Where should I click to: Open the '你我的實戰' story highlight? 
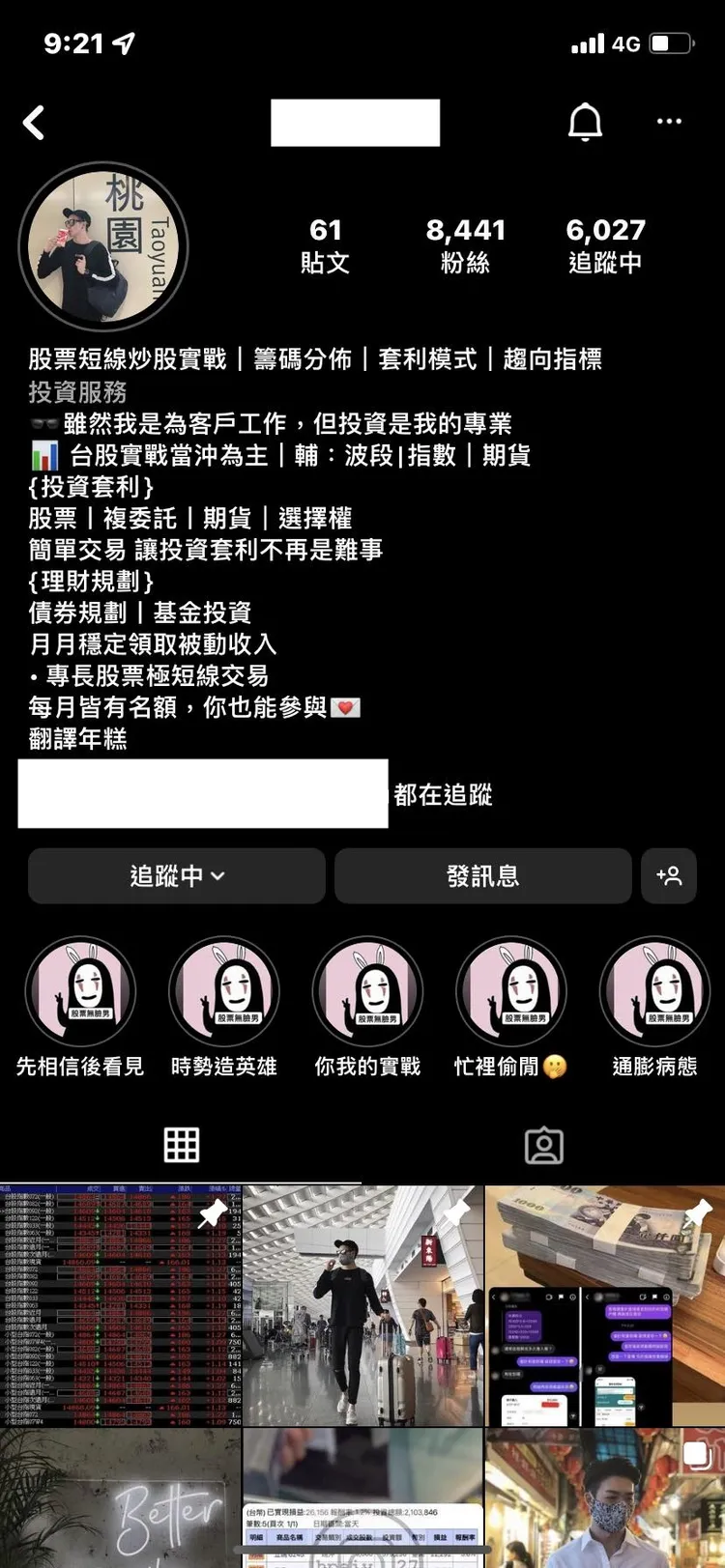pos(367,990)
